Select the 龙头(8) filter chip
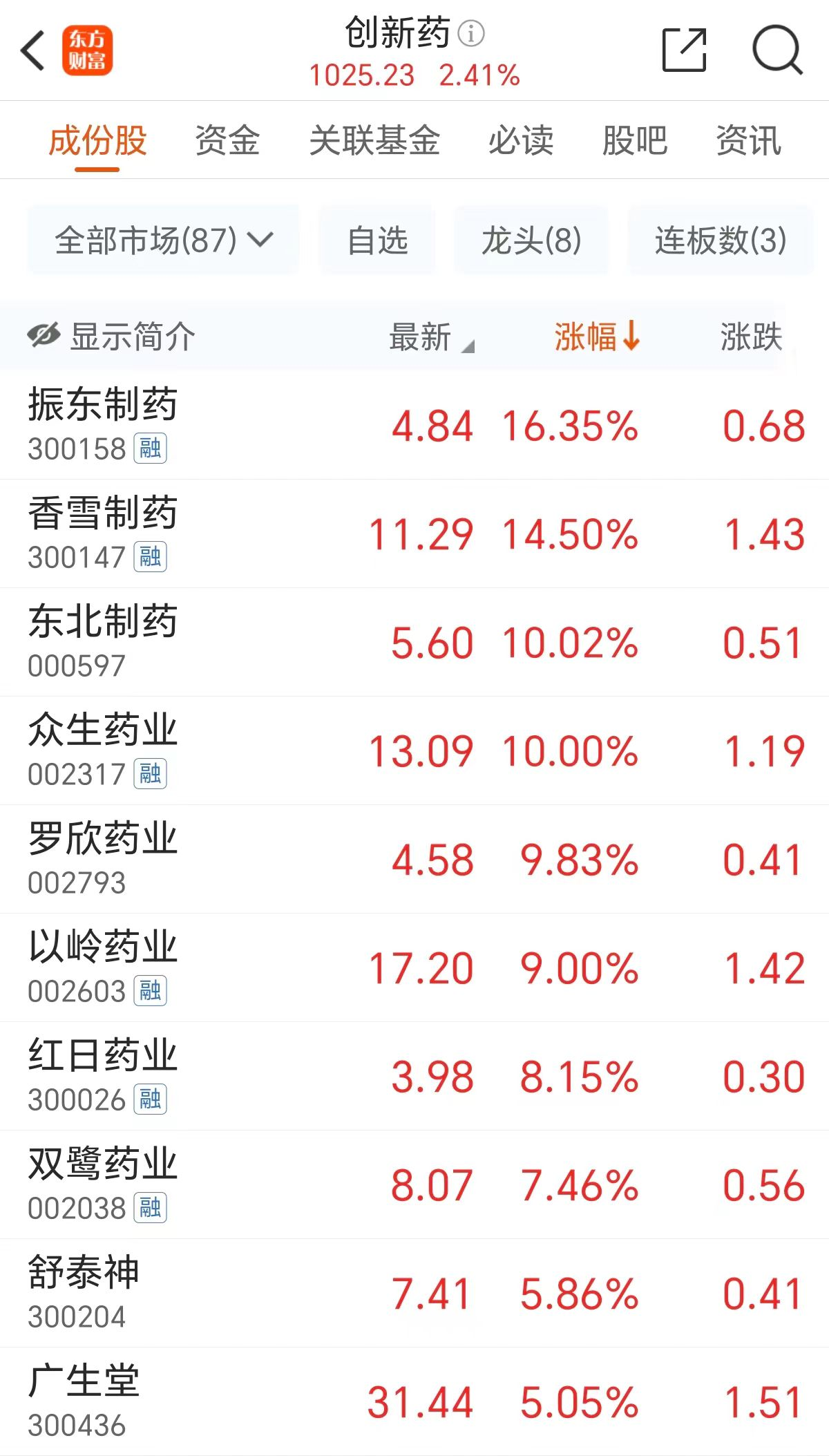829x1456 pixels. click(531, 240)
